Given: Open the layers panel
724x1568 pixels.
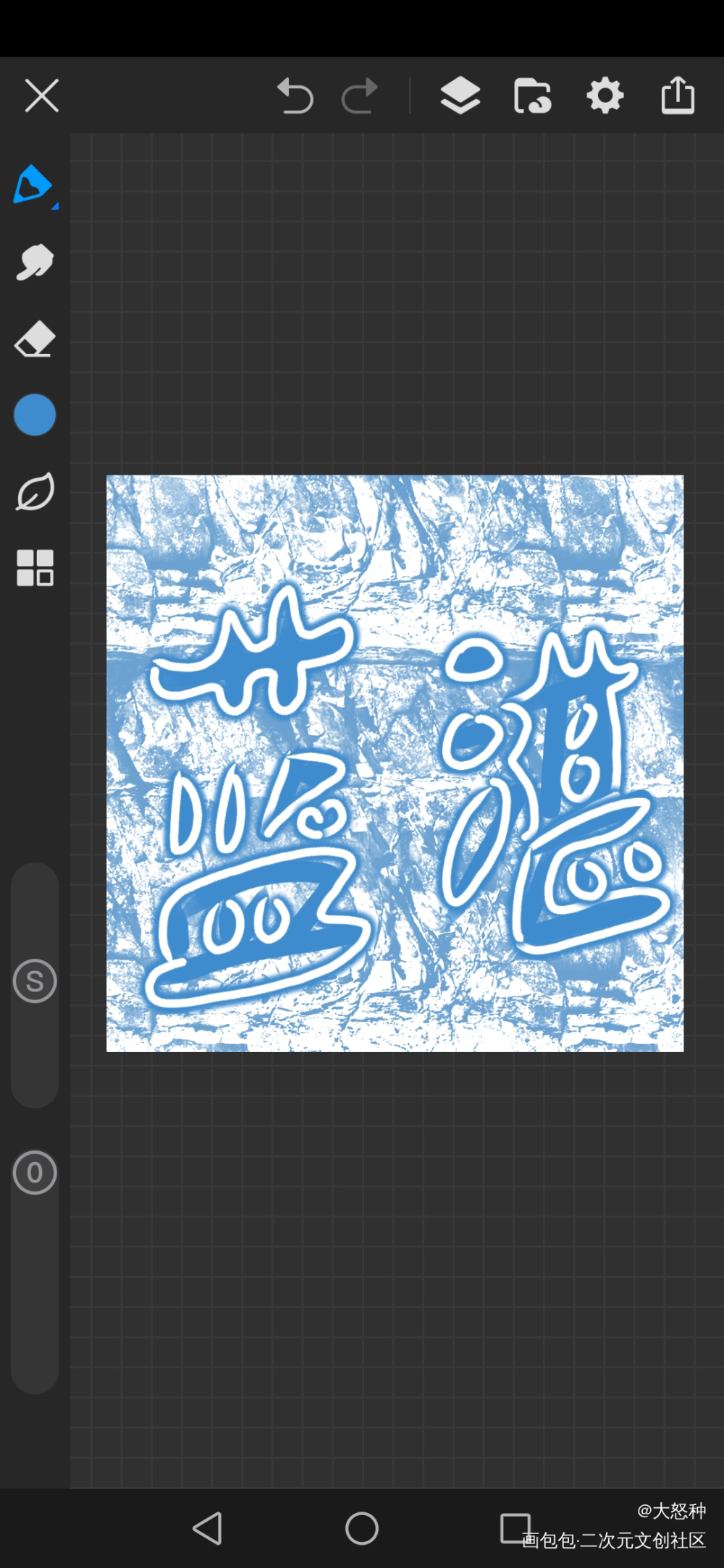Looking at the screenshot, I should point(460,96).
